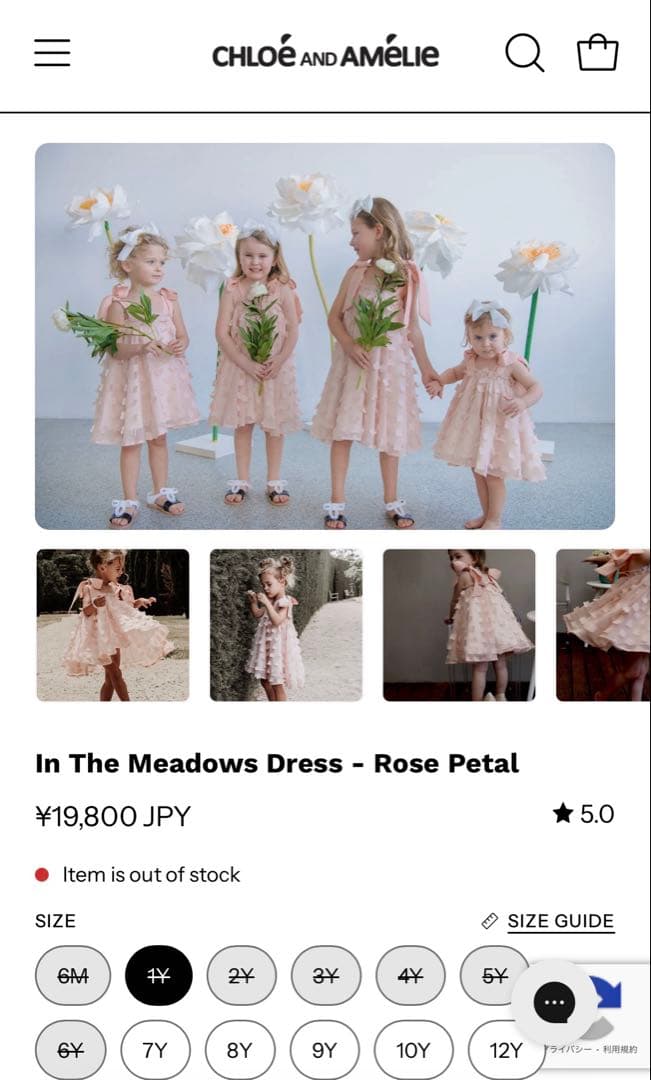Choose size 3Y
Image resolution: width=651 pixels, height=1080 pixels.
[326, 975]
